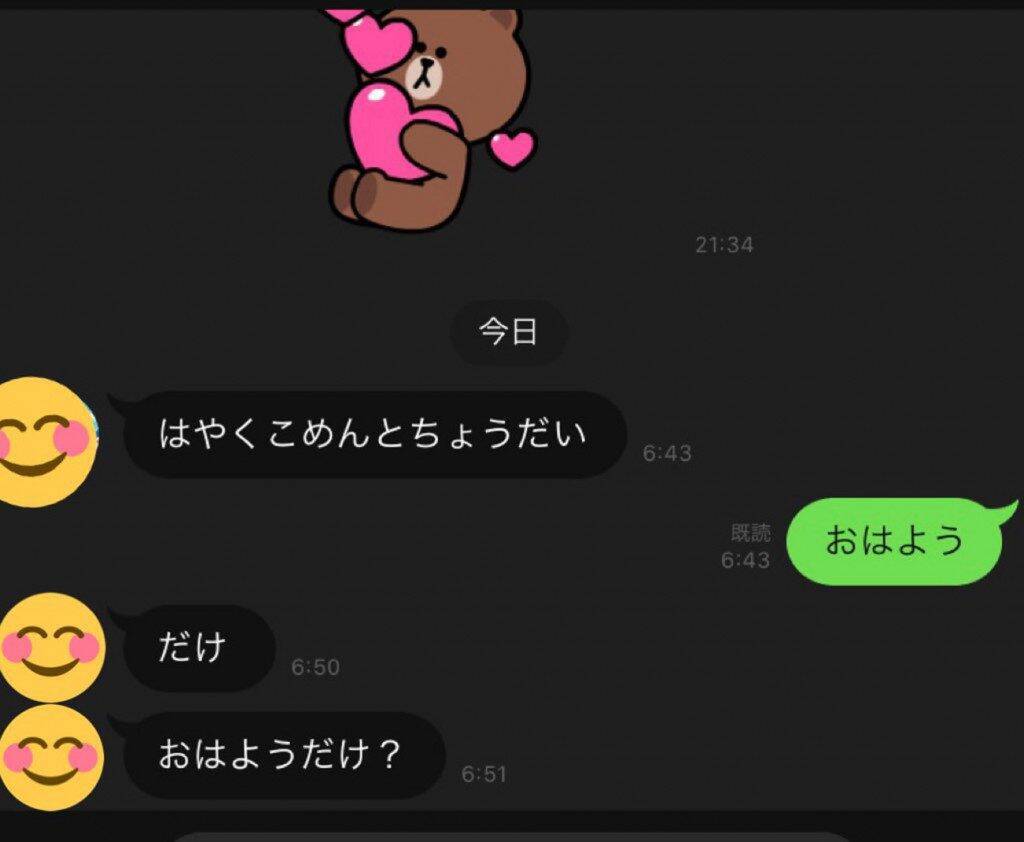Open the brown bear heart sticker

click(x=430, y=115)
